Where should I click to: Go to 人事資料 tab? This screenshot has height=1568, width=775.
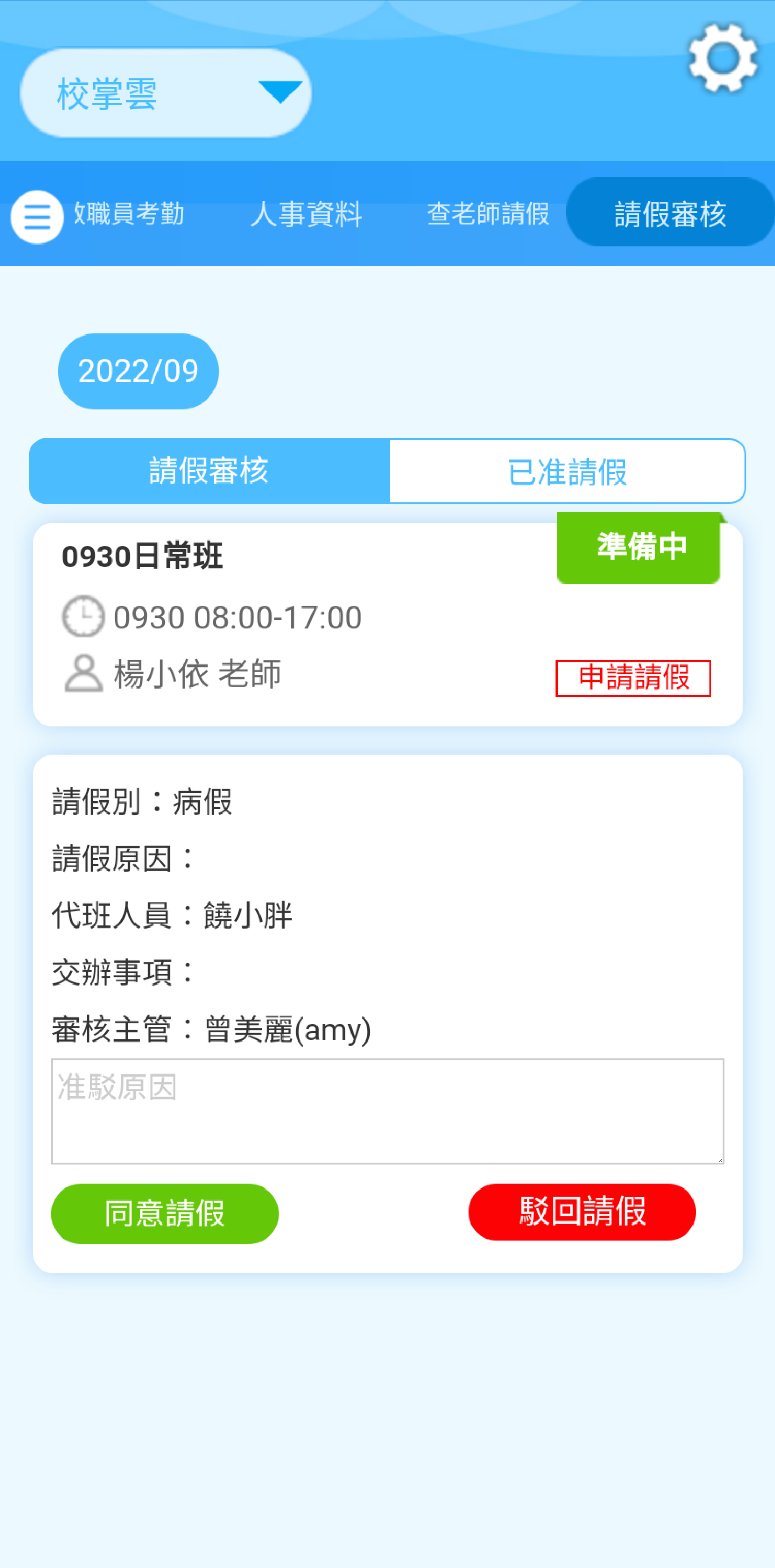tap(306, 214)
